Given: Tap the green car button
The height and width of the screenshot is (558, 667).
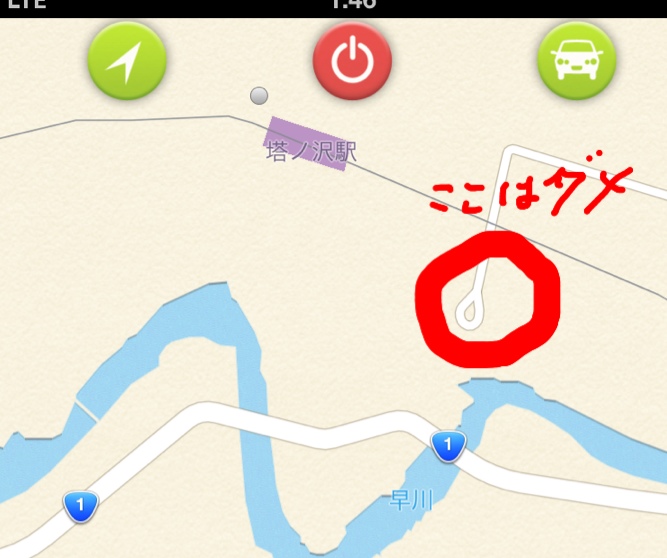Looking at the screenshot, I should (577, 61).
